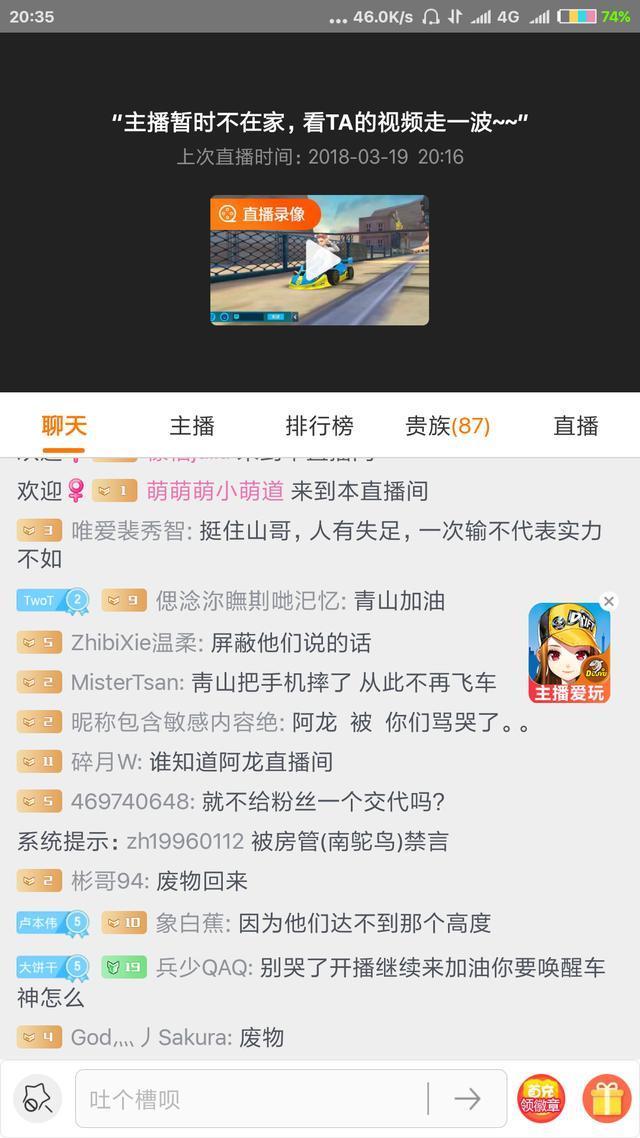Open username 萌萌萌小萌道 in the welcome line
The height and width of the screenshot is (1138, 640).
(215, 491)
